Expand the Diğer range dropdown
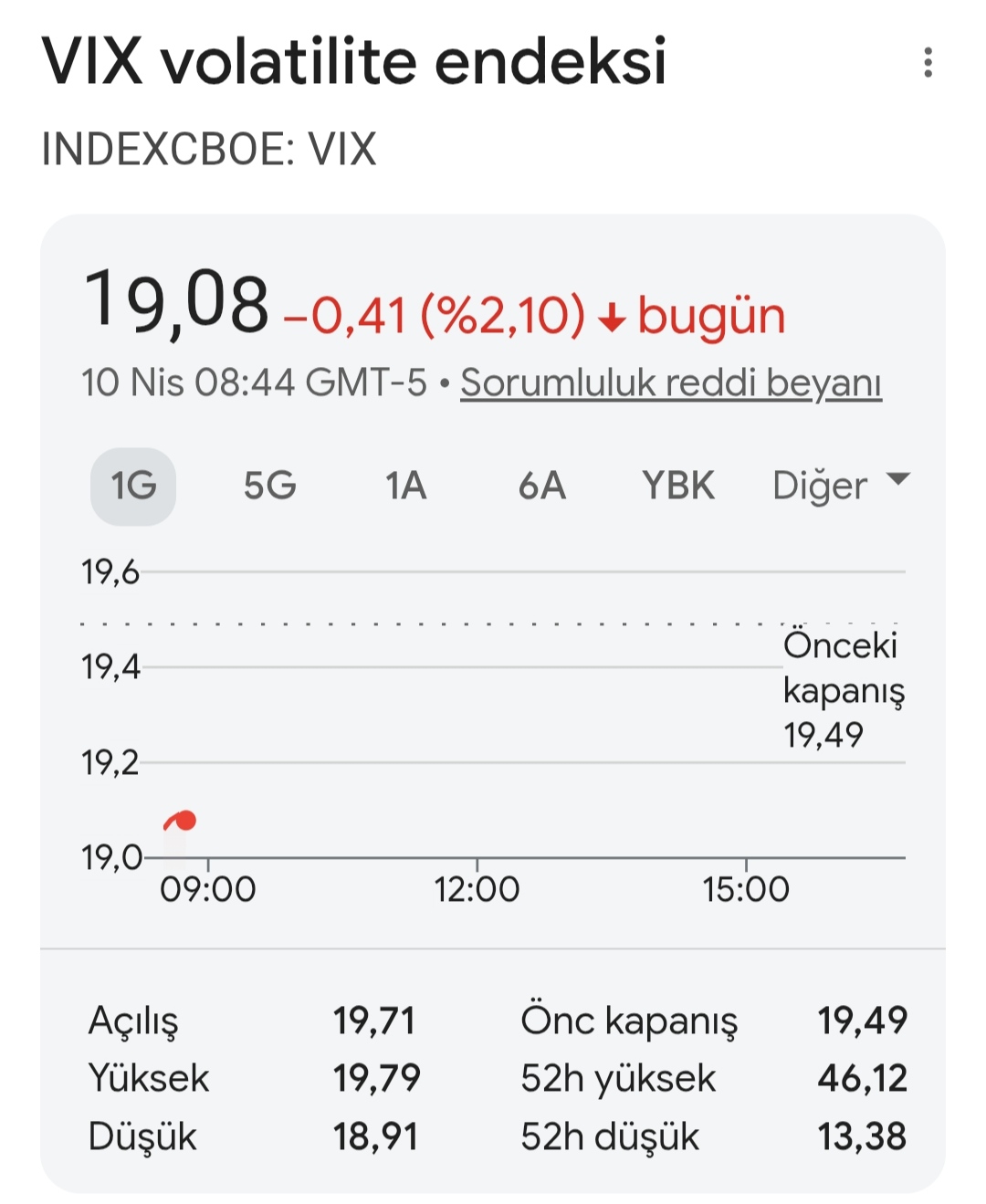 (x=840, y=486)
